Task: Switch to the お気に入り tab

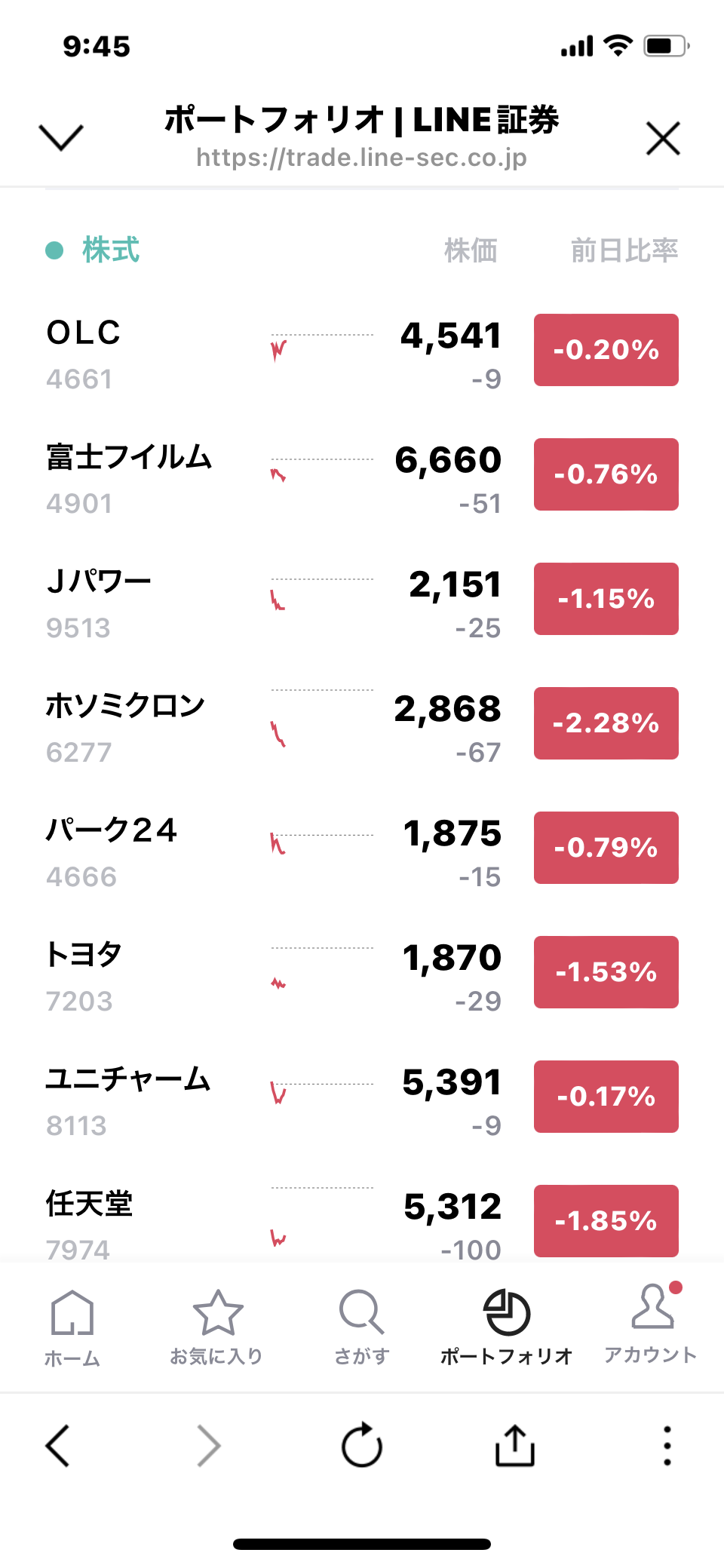Action: pyautogui.click(x=217, y=1329)
